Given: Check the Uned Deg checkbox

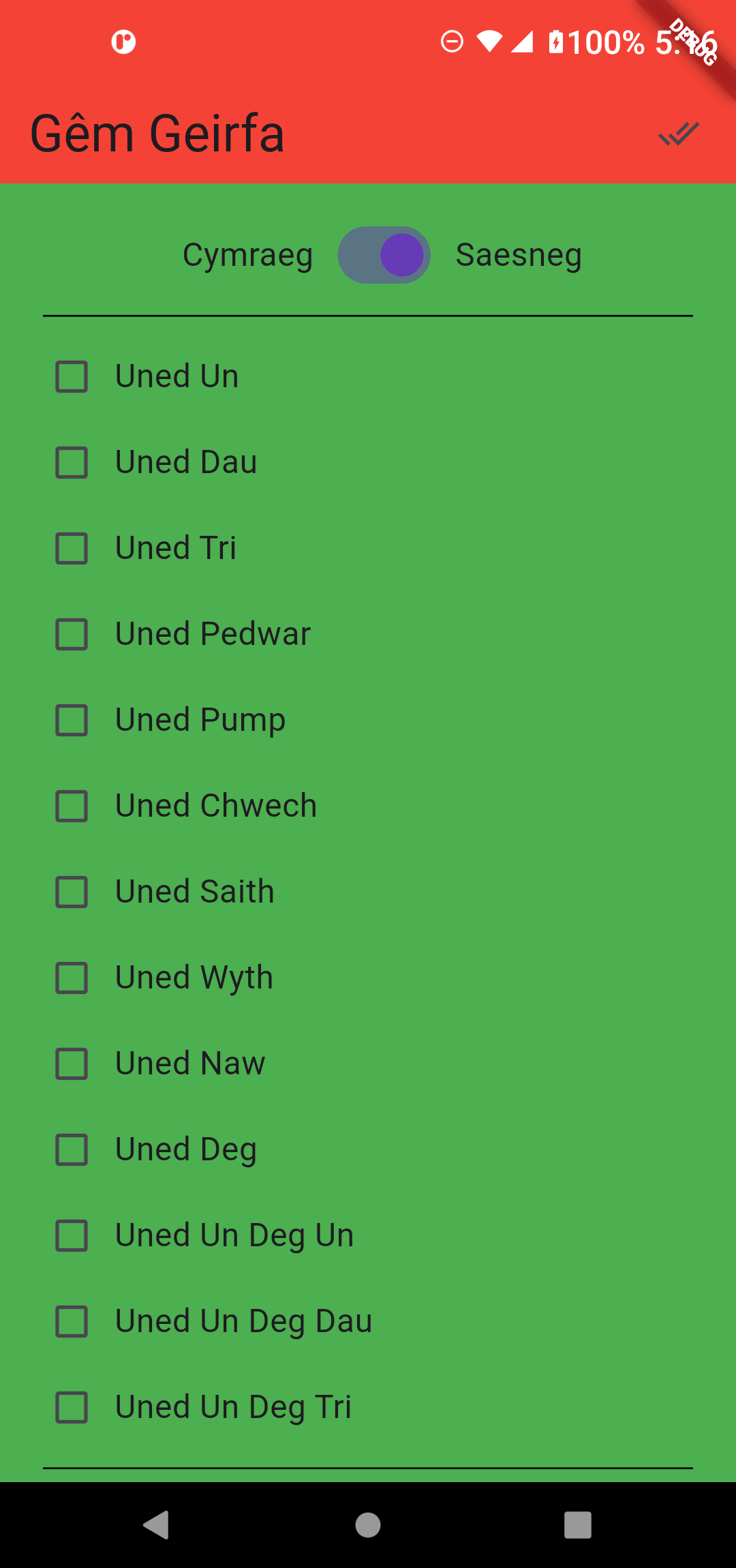Looking at the screenshot, I should coord(72,1150).
